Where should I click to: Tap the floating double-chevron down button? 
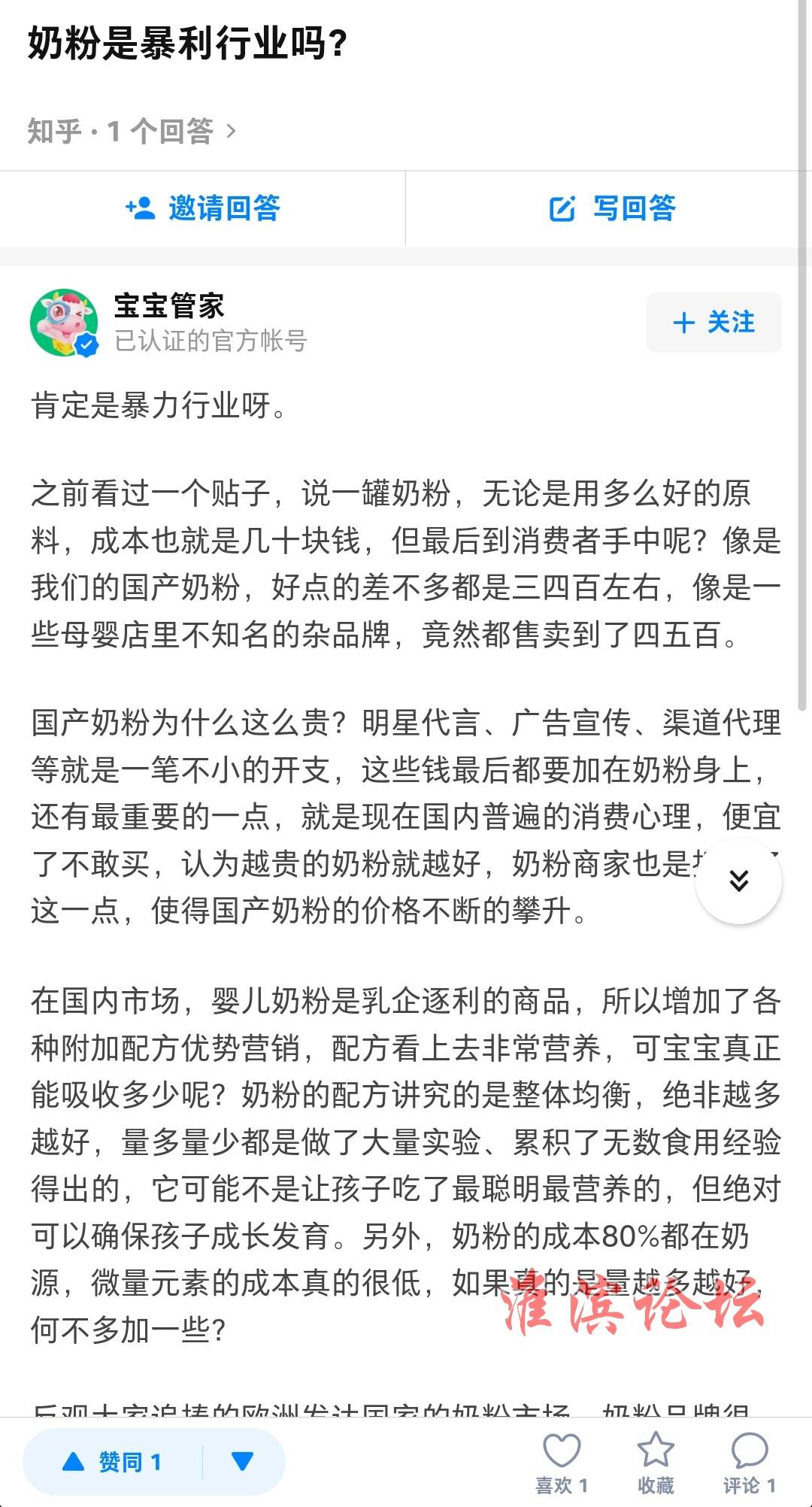739,881
